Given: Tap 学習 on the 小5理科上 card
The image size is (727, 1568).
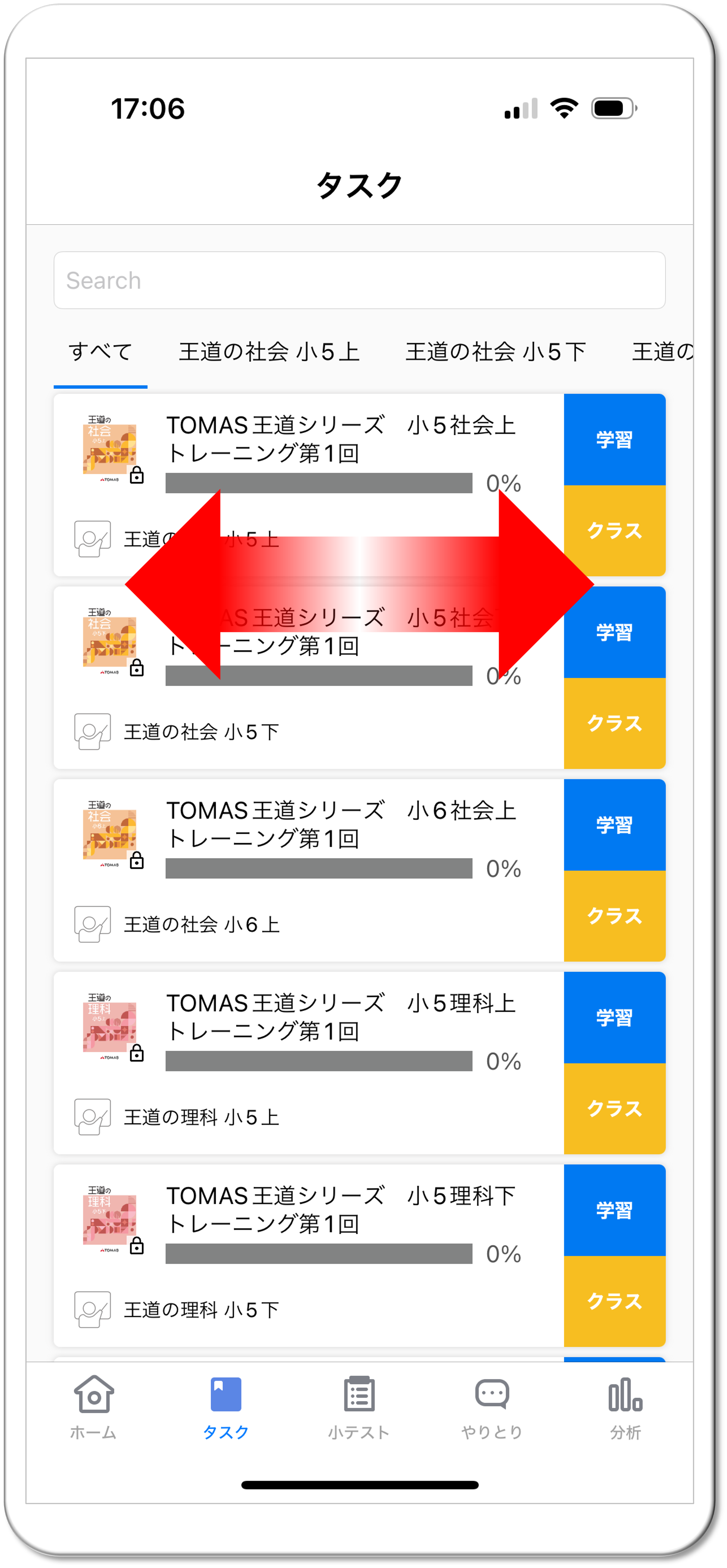Looking at the screenshot, I should point(614,1018).
